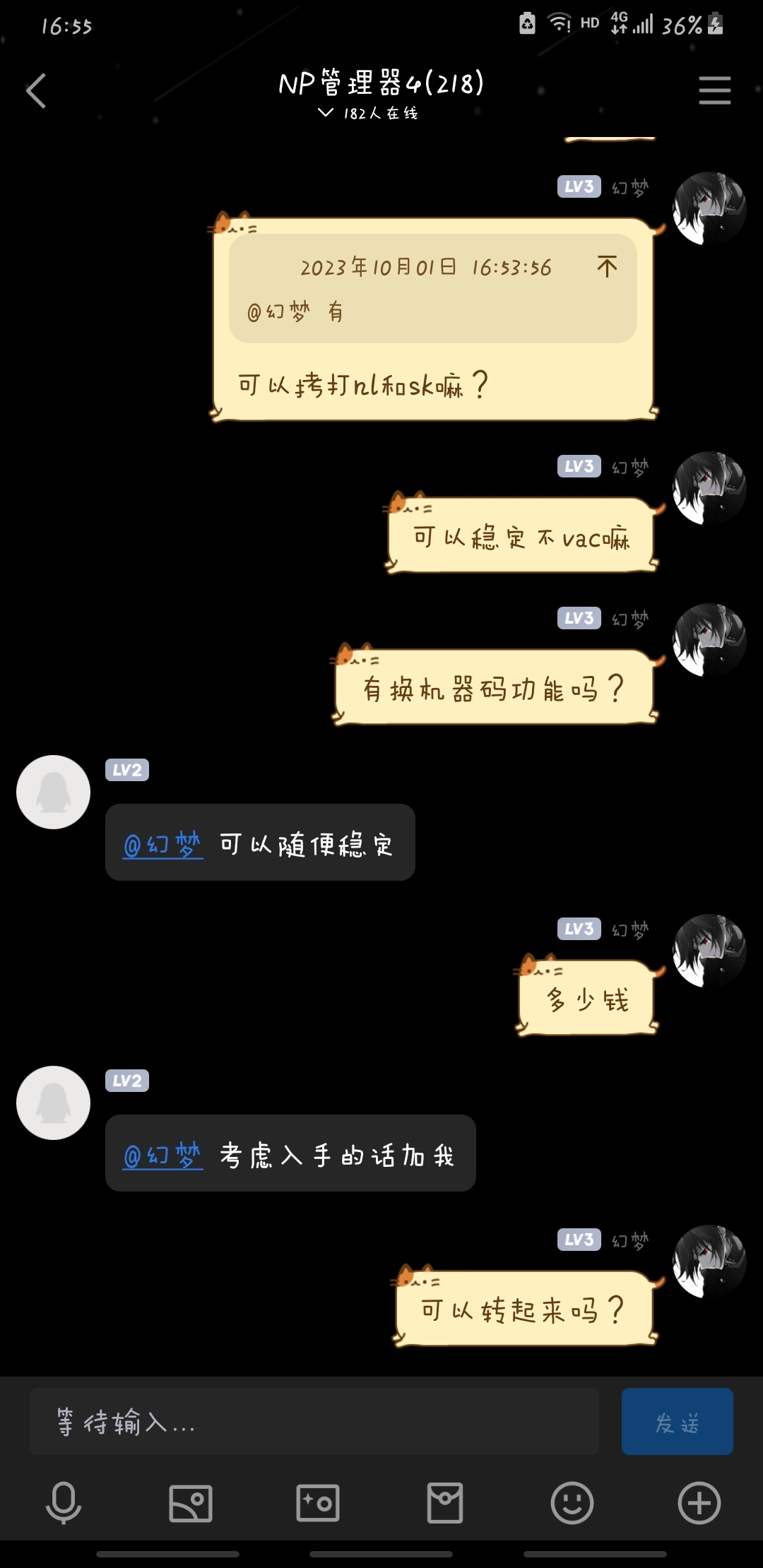
Task: Open the red packet icon
Action: pyautogui.click(x=445, y=1503)
